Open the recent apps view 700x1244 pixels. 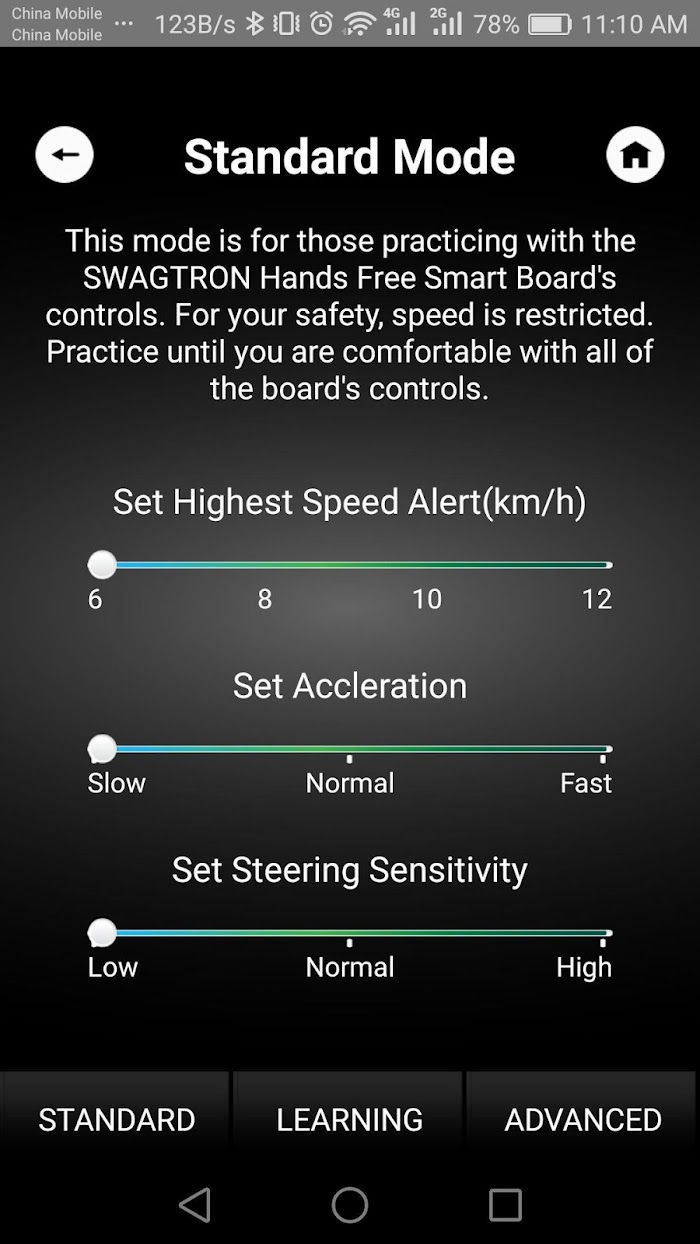click(505, 1205)
